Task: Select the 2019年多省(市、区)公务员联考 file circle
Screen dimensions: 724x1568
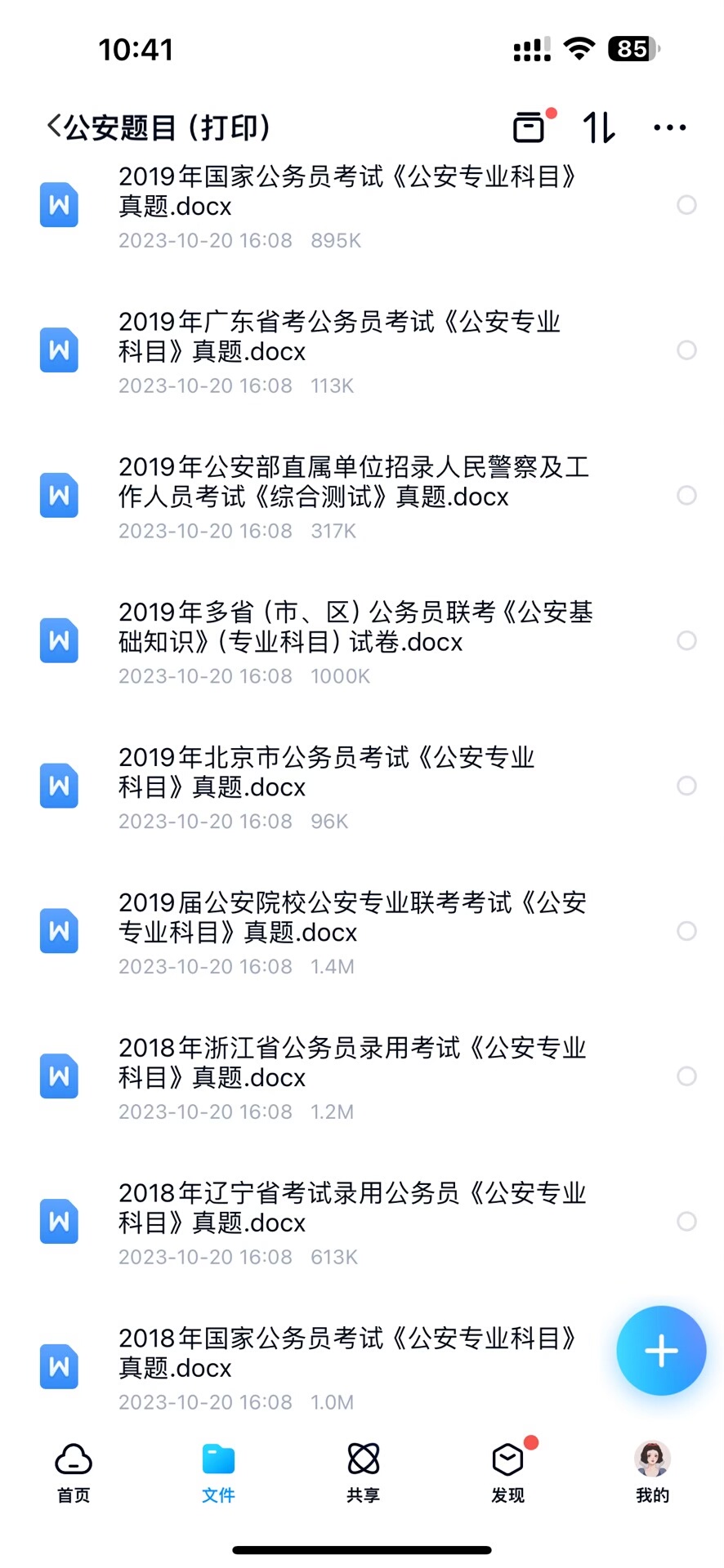Action: pos(686,640)
